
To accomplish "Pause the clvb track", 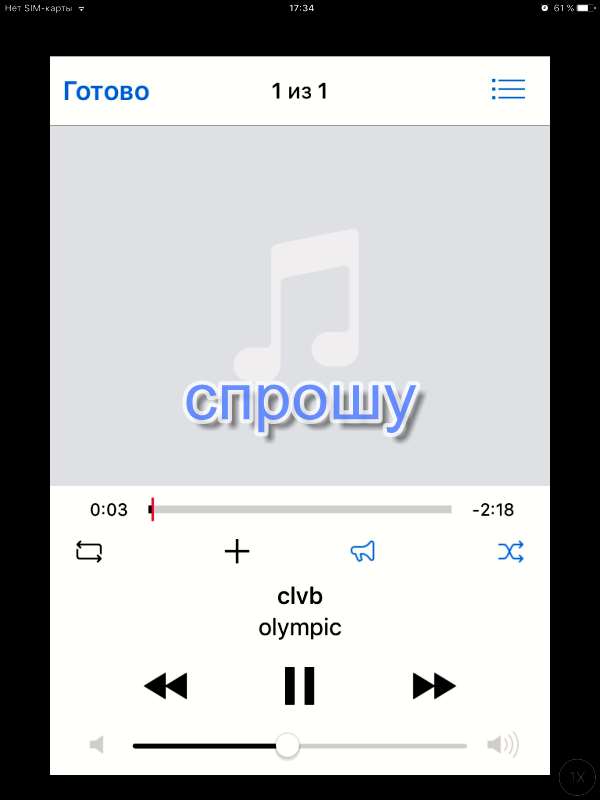I will [299, 686].
